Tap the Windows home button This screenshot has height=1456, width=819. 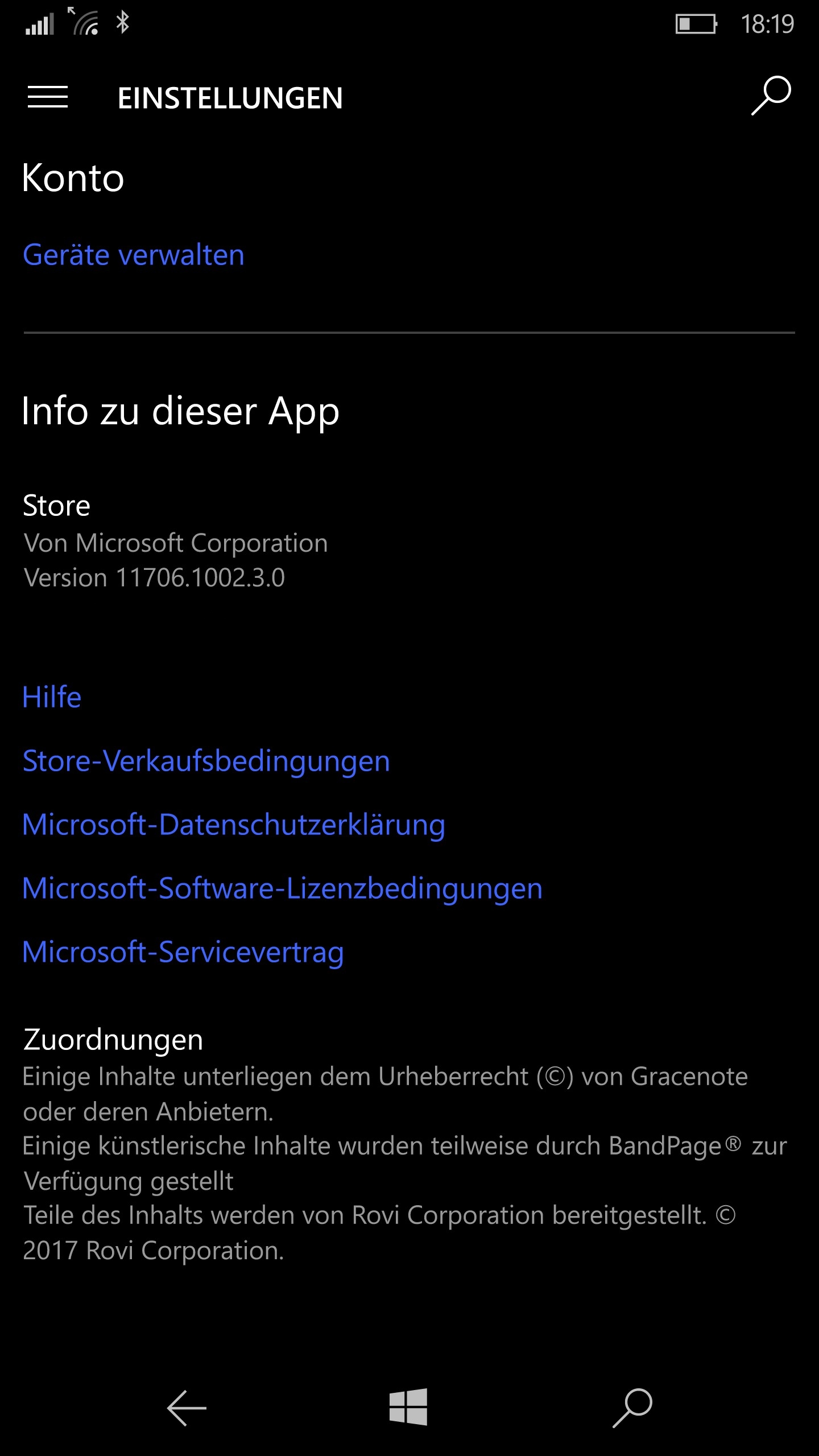(408, 1407)
